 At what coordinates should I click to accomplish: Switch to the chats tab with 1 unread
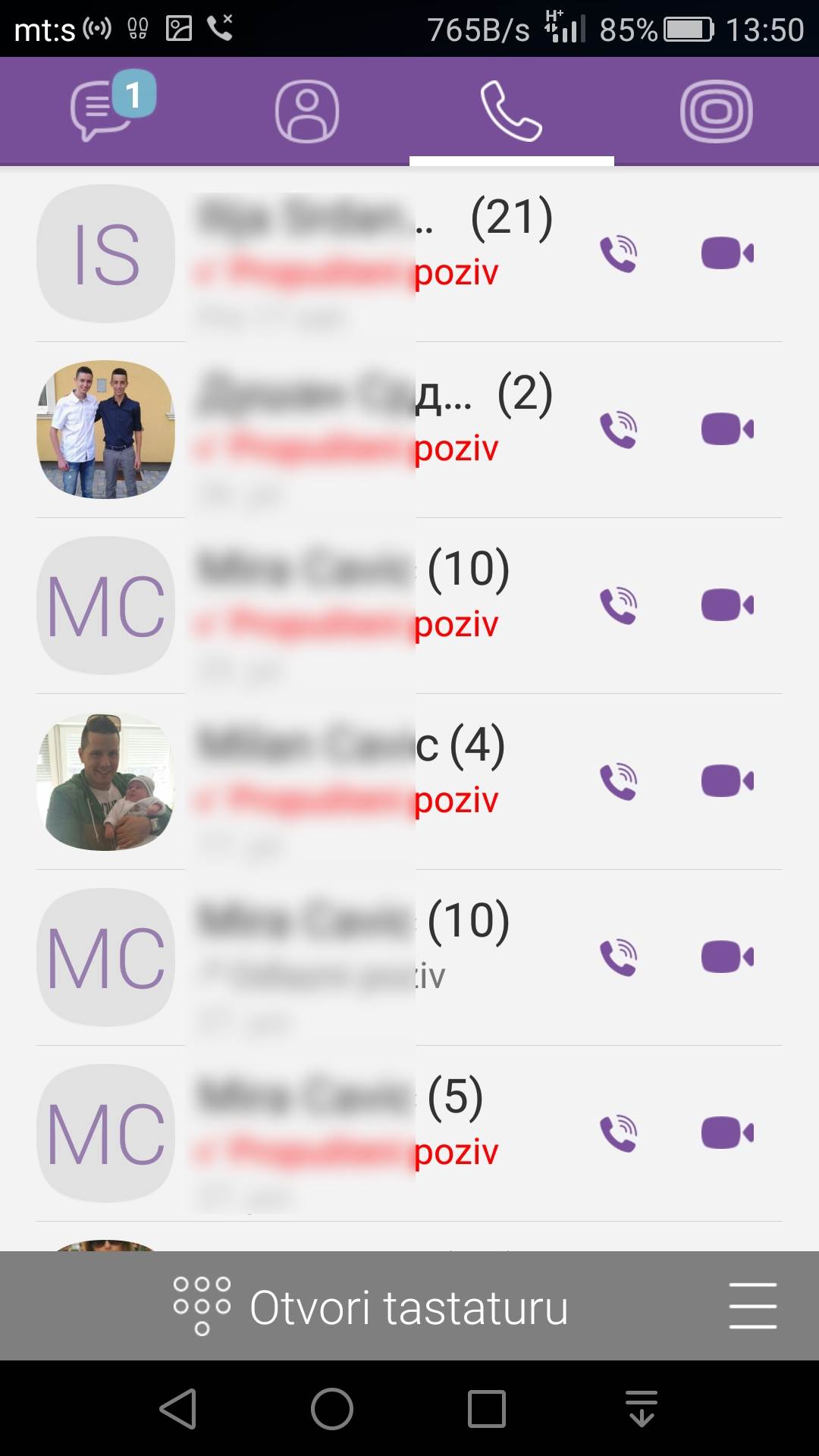pyautogui.click(x=102, y=111)
